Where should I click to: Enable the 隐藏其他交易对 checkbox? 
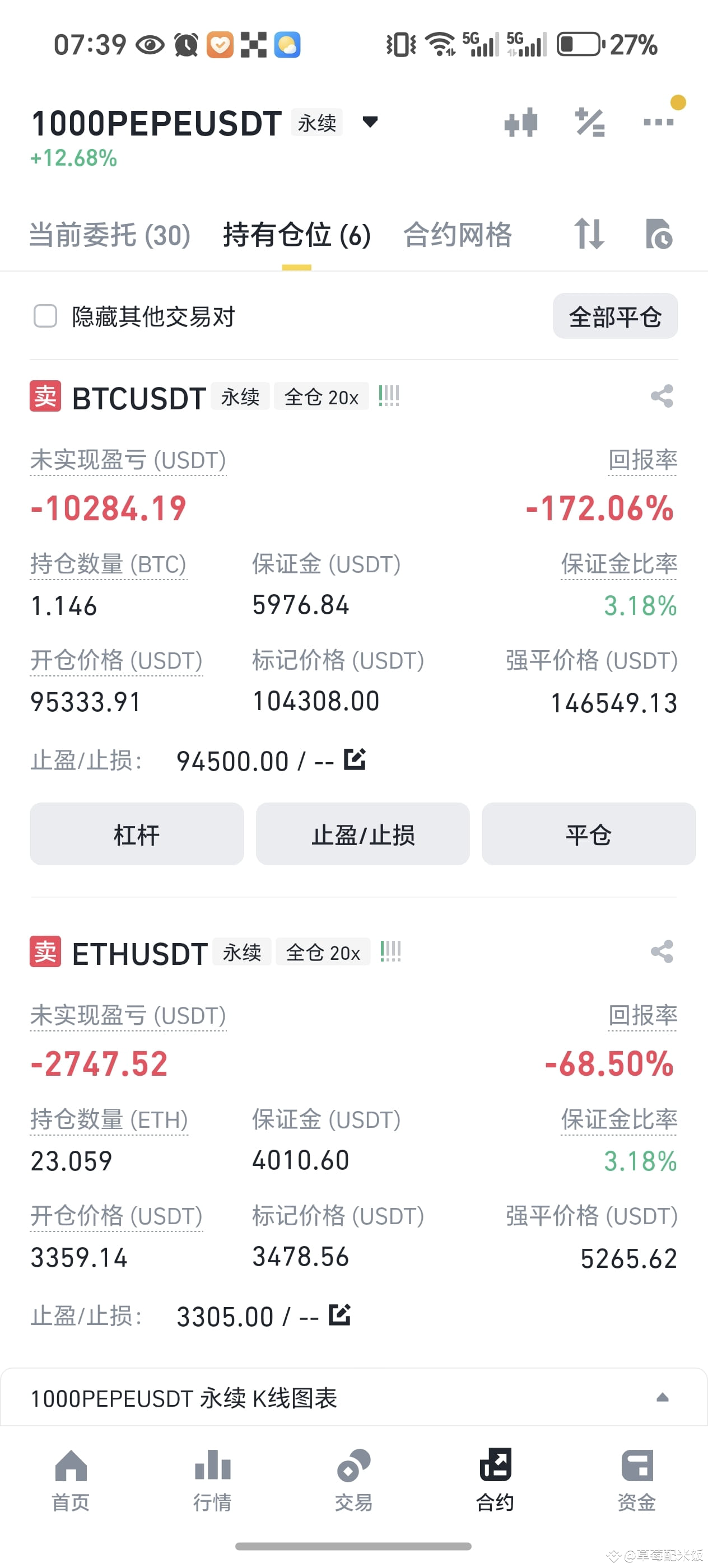point(45,316)
